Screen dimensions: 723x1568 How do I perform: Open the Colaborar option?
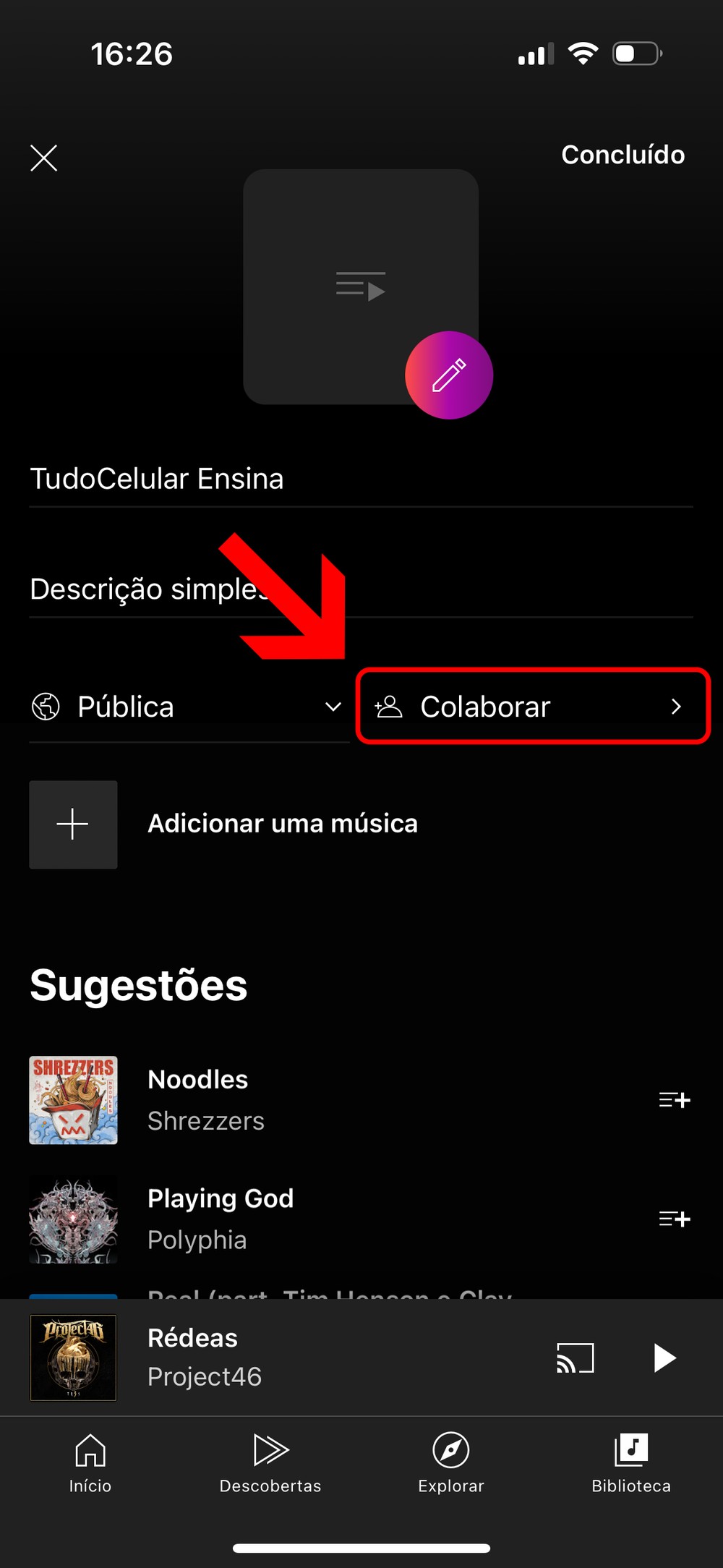(534, 707)
